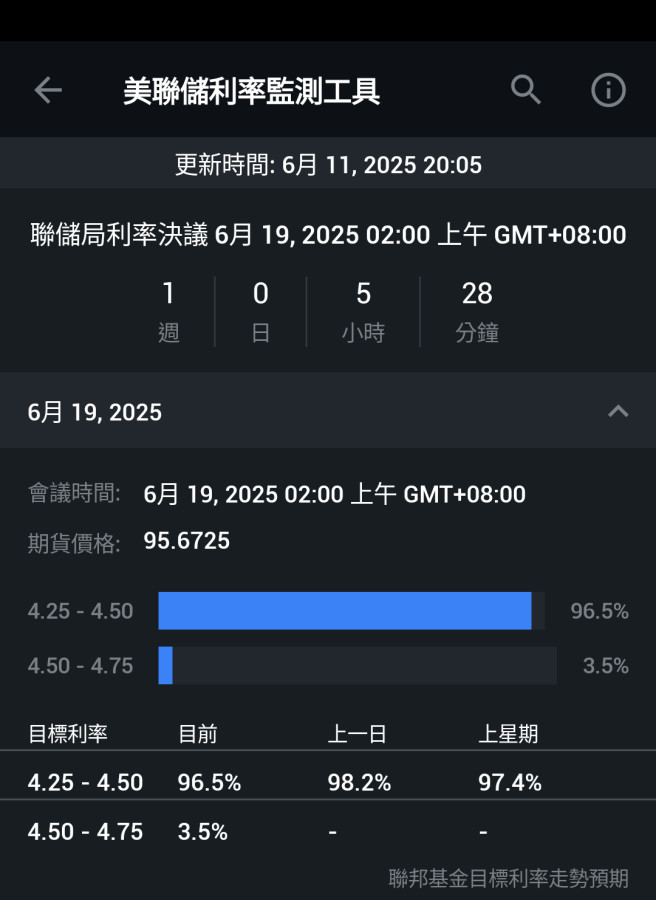Go back using the top-left arrow

click(x=48, y=91)
